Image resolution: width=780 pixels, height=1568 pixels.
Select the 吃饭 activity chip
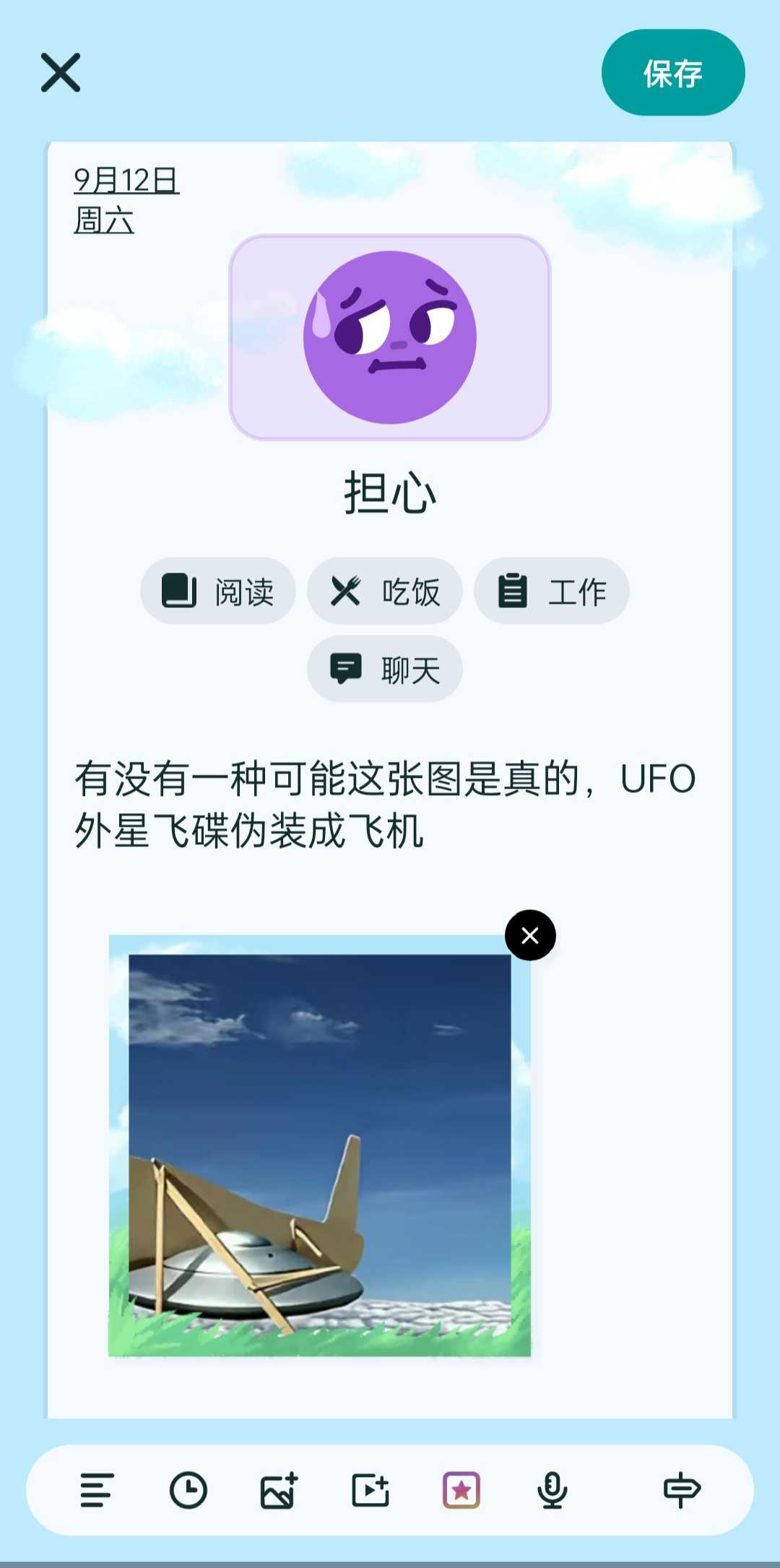tap(385, 591)
